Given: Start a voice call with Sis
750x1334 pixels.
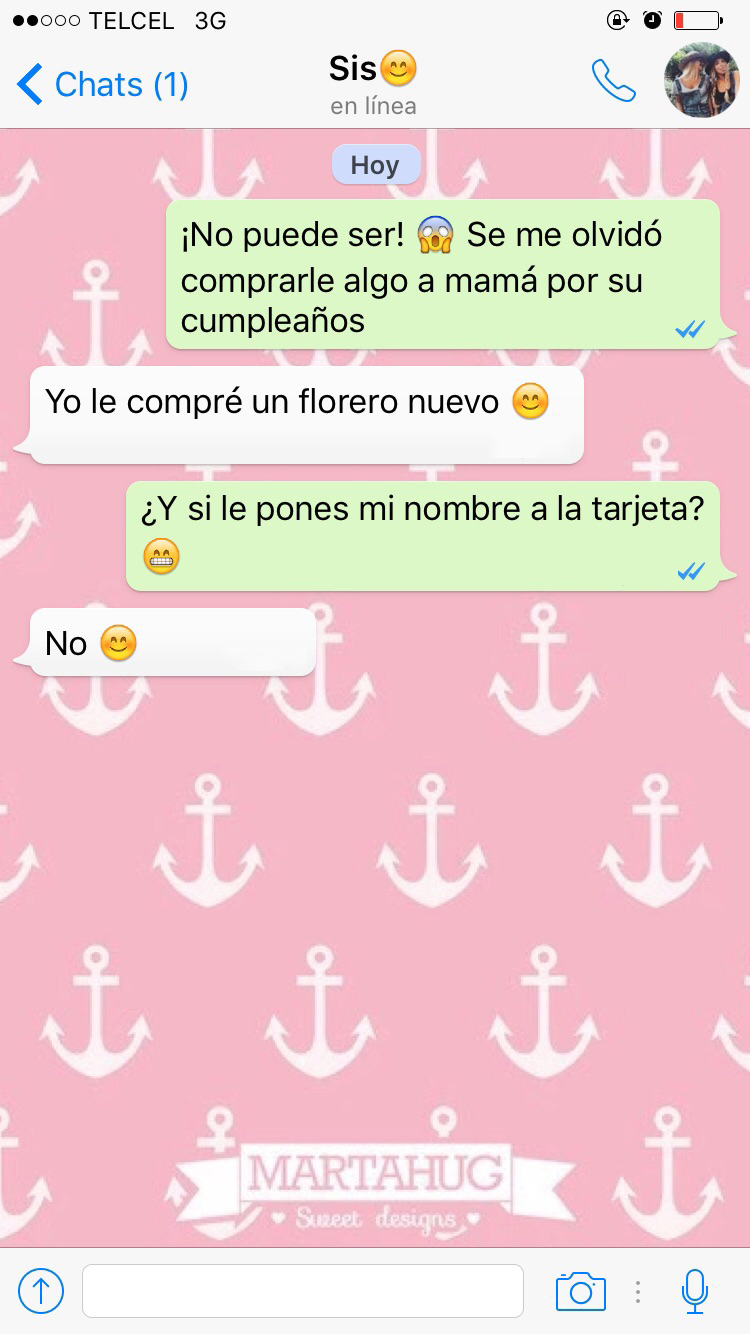Looking at the screenshot, I should tap(613, 81).
